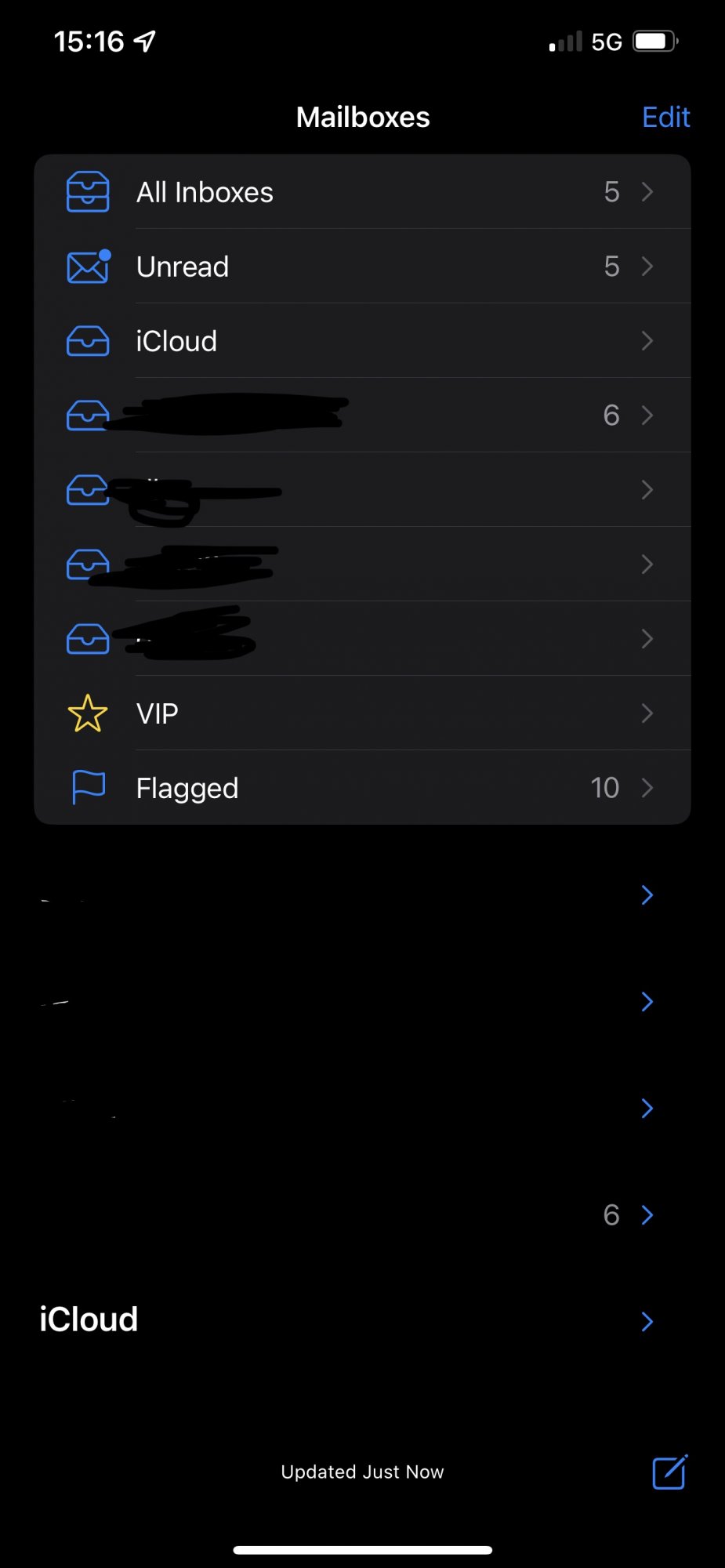View the VIP mailbox
Screen dimensions: 725x1568
tap(361, 713)
